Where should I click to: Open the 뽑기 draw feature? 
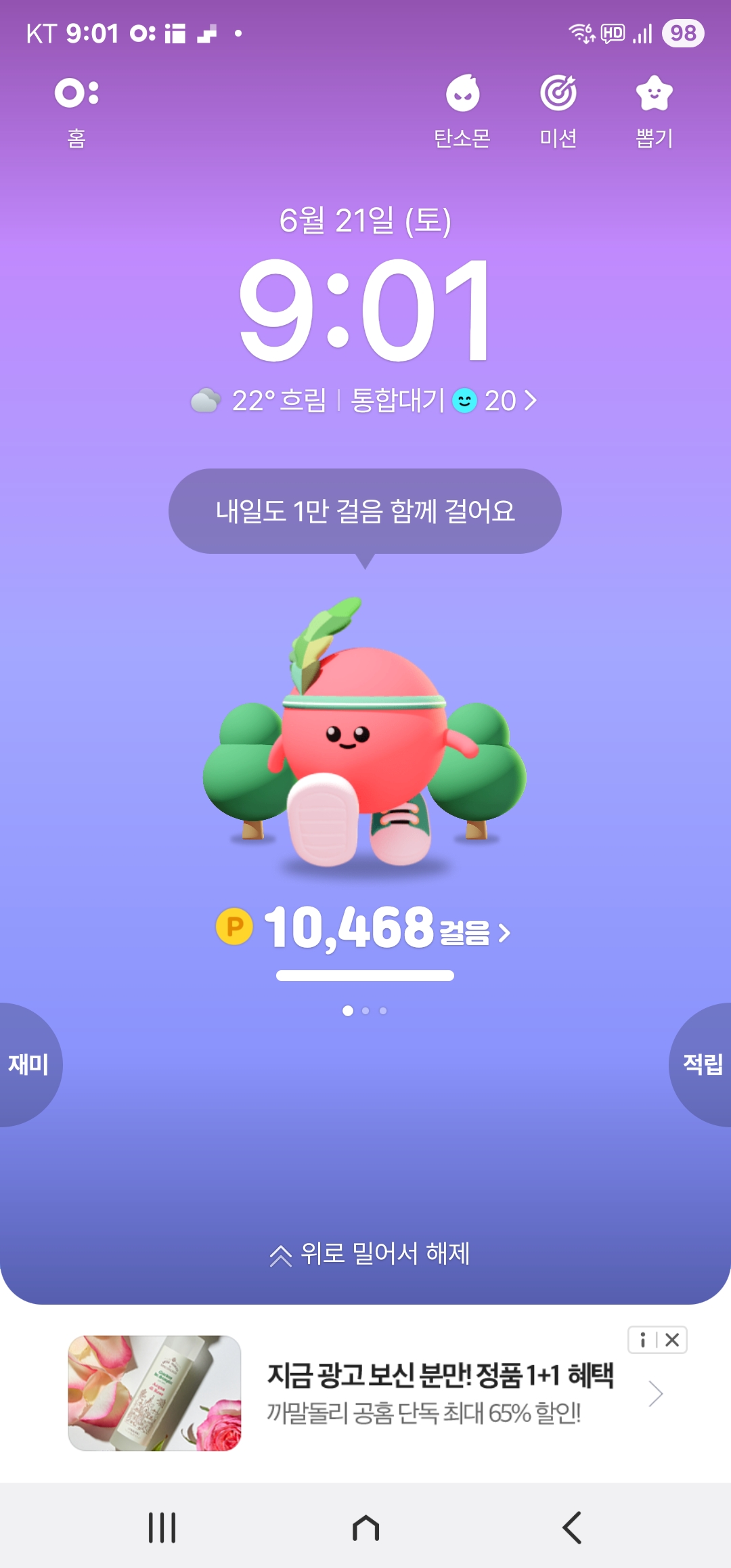654,110
